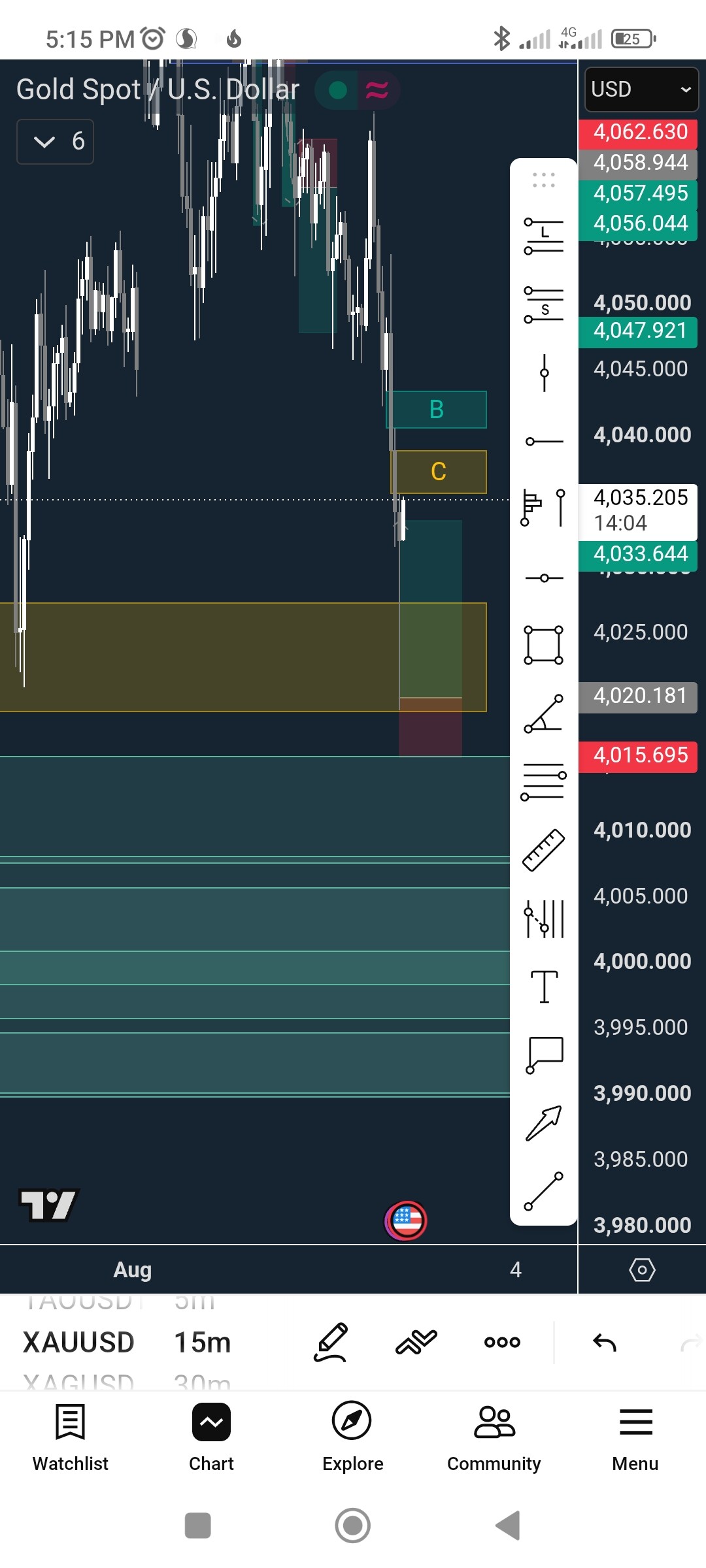The width and height of the screenshot is (706, 1568).
Task: Open chart scale settings gear
Action: point(642,1269)
